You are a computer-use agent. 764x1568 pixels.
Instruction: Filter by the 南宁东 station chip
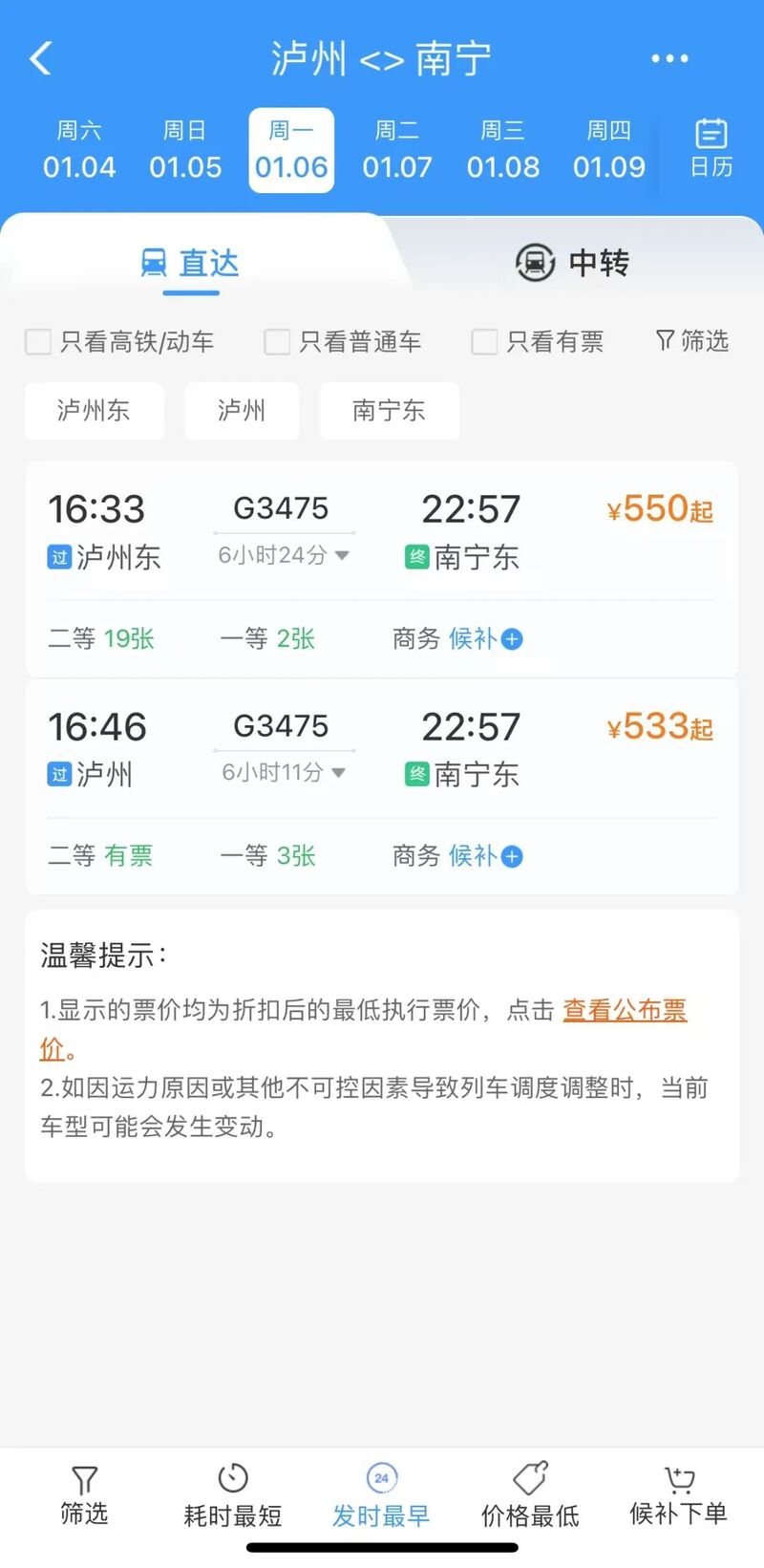pos(389,411)
